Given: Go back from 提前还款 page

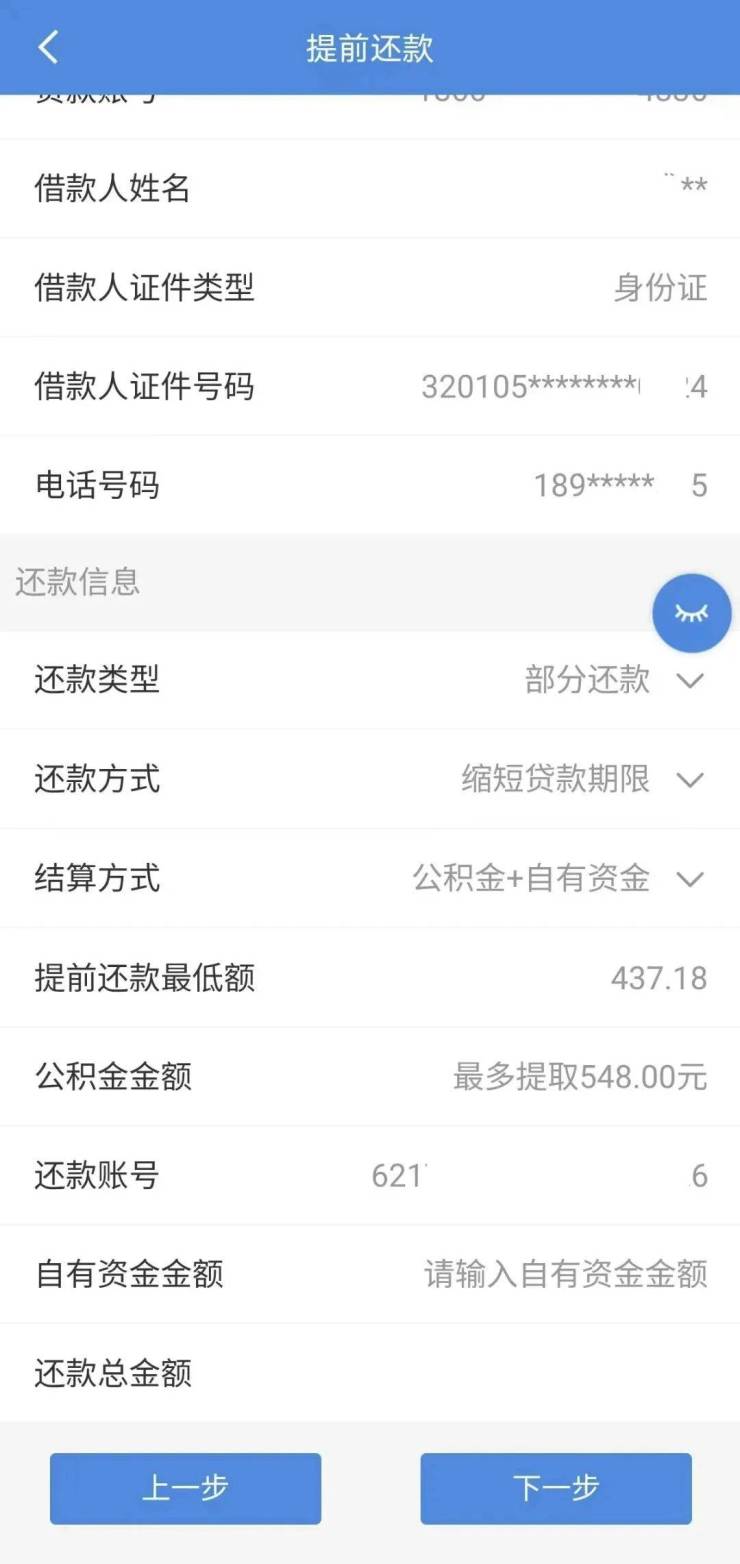Looking at the screenshot, I should pyautogui.click(x=47, y=47).
